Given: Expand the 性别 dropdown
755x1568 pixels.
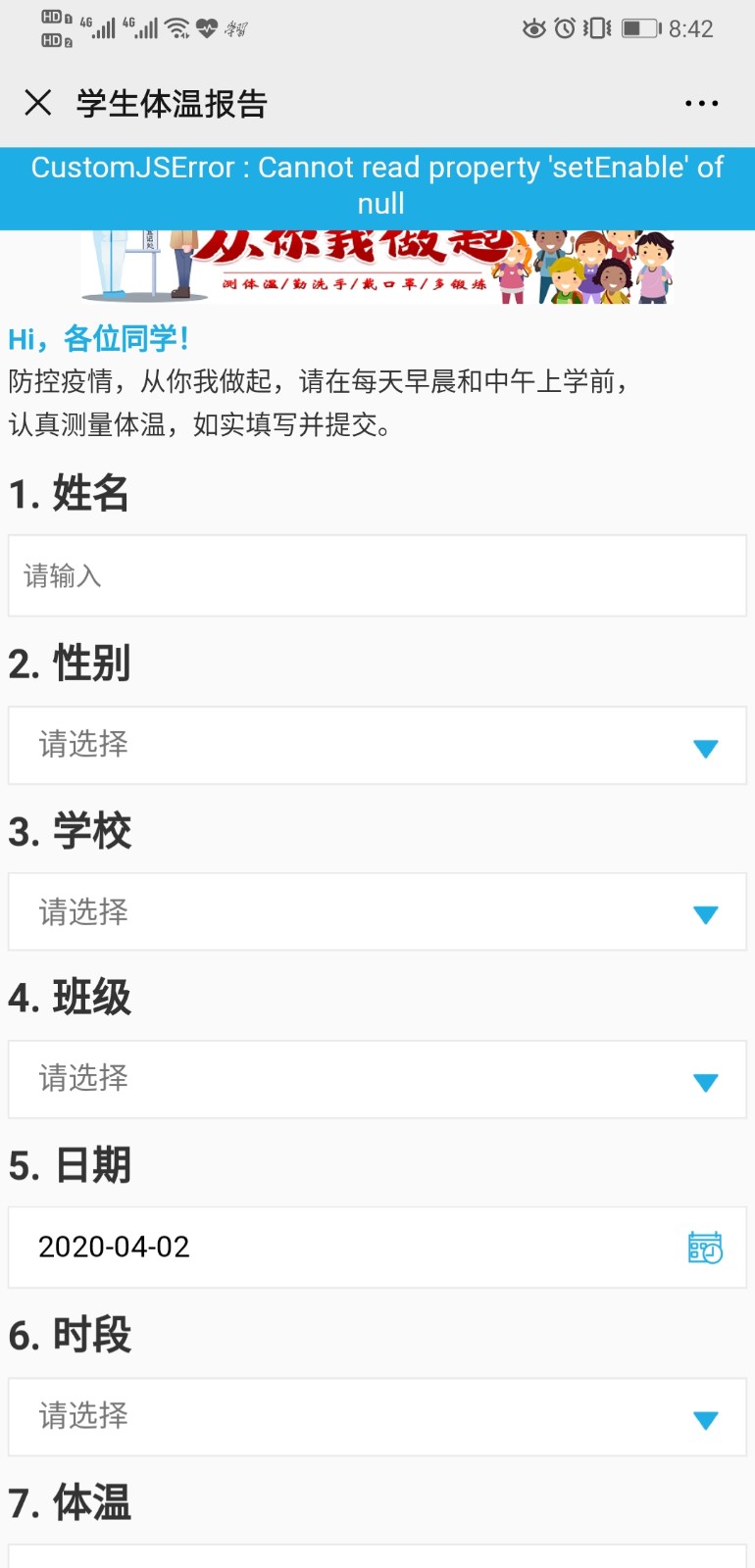Looking at the screenshot, I should pyautogui.click(x=377, y=745).
